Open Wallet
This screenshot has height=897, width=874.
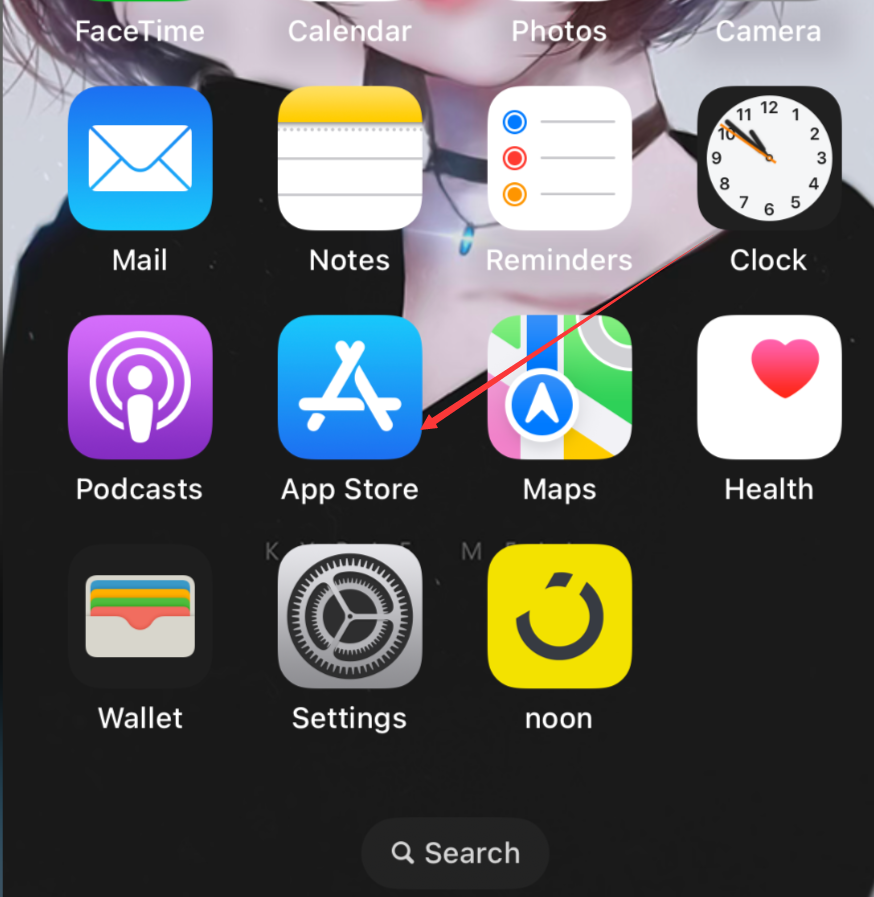[x=140, y=616]
